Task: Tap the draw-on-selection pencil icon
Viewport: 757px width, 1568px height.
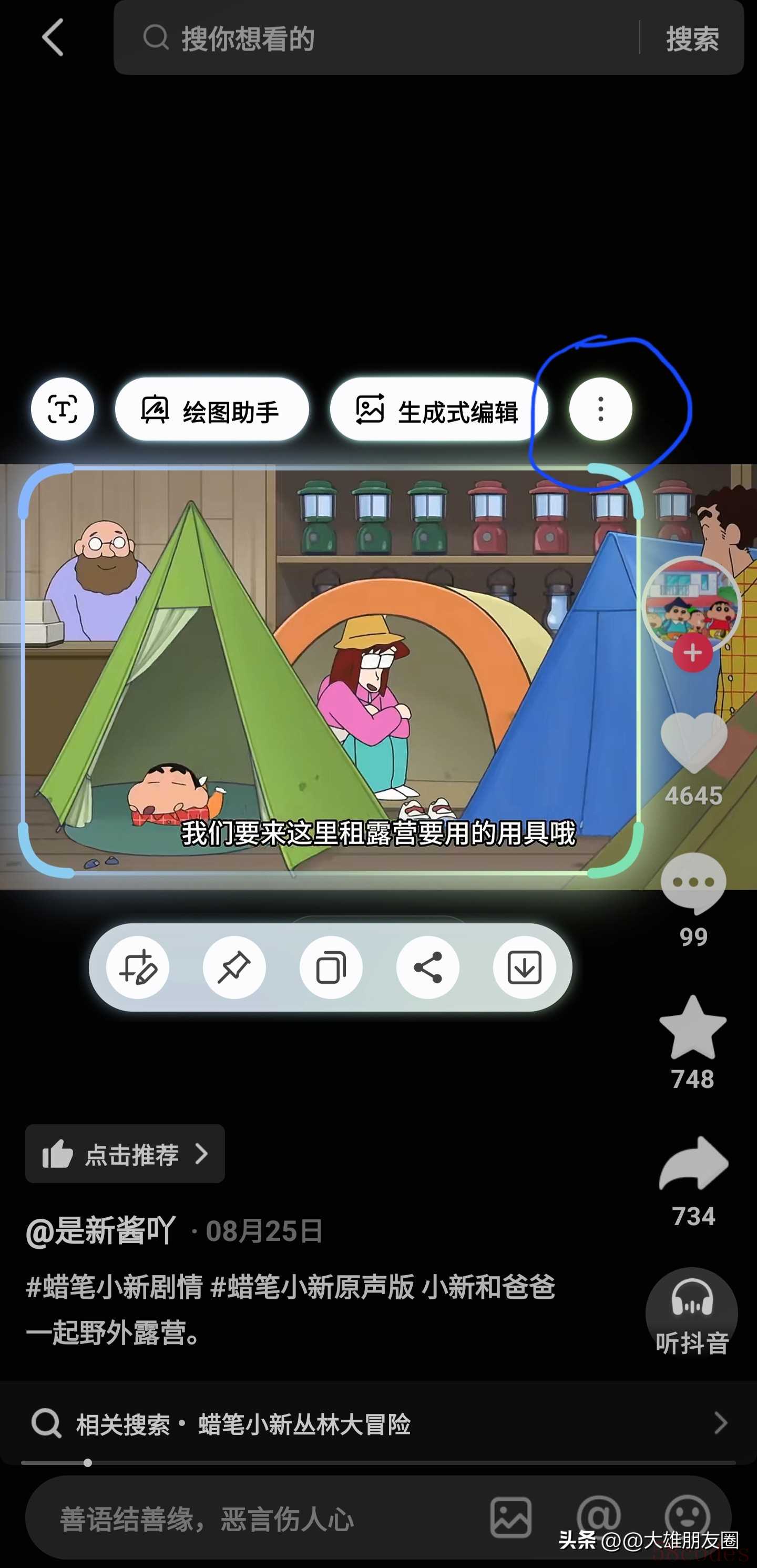Action: click(138, 967)
